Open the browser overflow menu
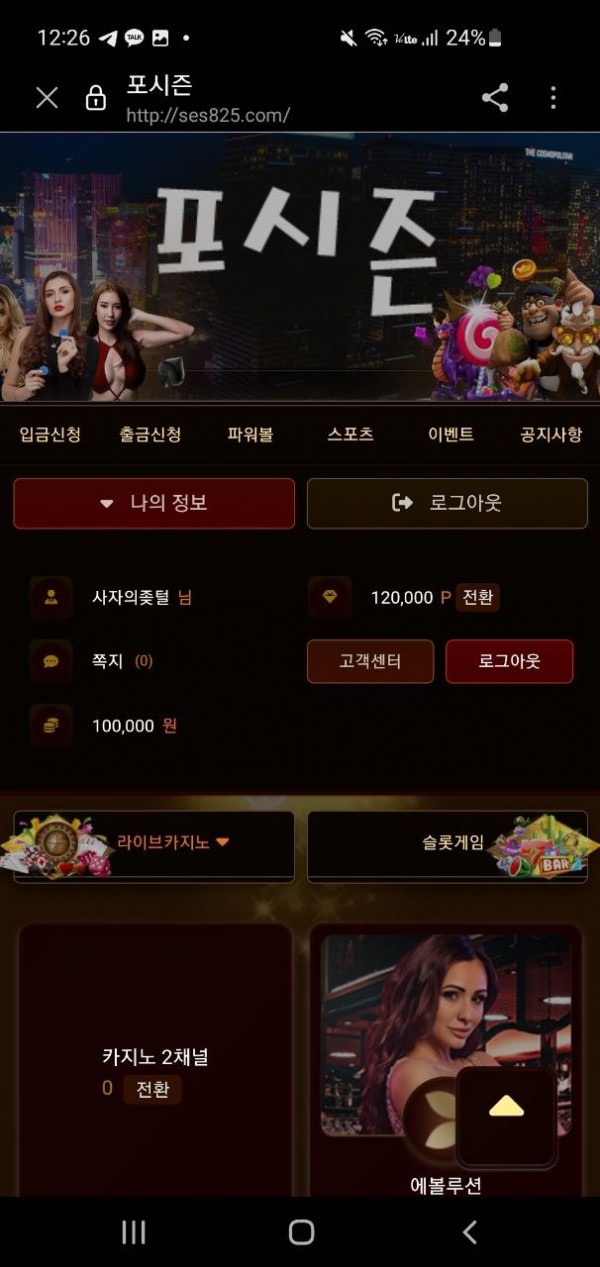Screen dimensions: 600x1267 click(x=553, y=97)
